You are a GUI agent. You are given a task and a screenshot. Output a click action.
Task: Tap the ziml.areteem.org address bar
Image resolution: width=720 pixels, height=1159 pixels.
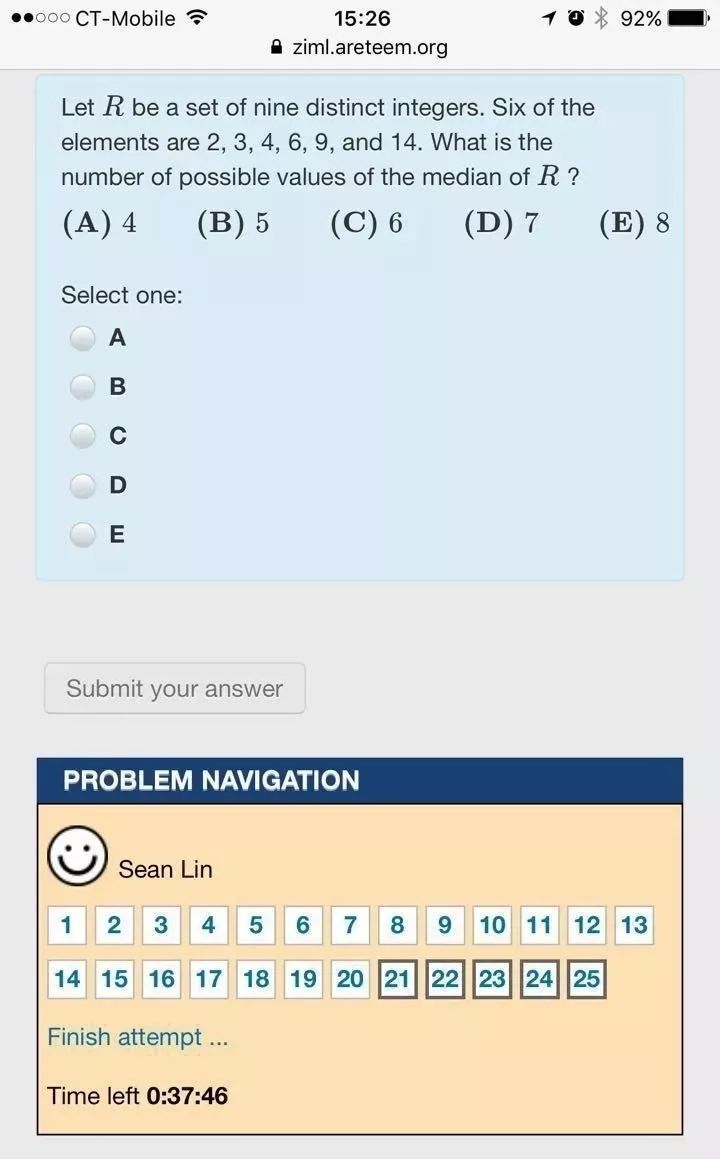click(x=360, y=47)
